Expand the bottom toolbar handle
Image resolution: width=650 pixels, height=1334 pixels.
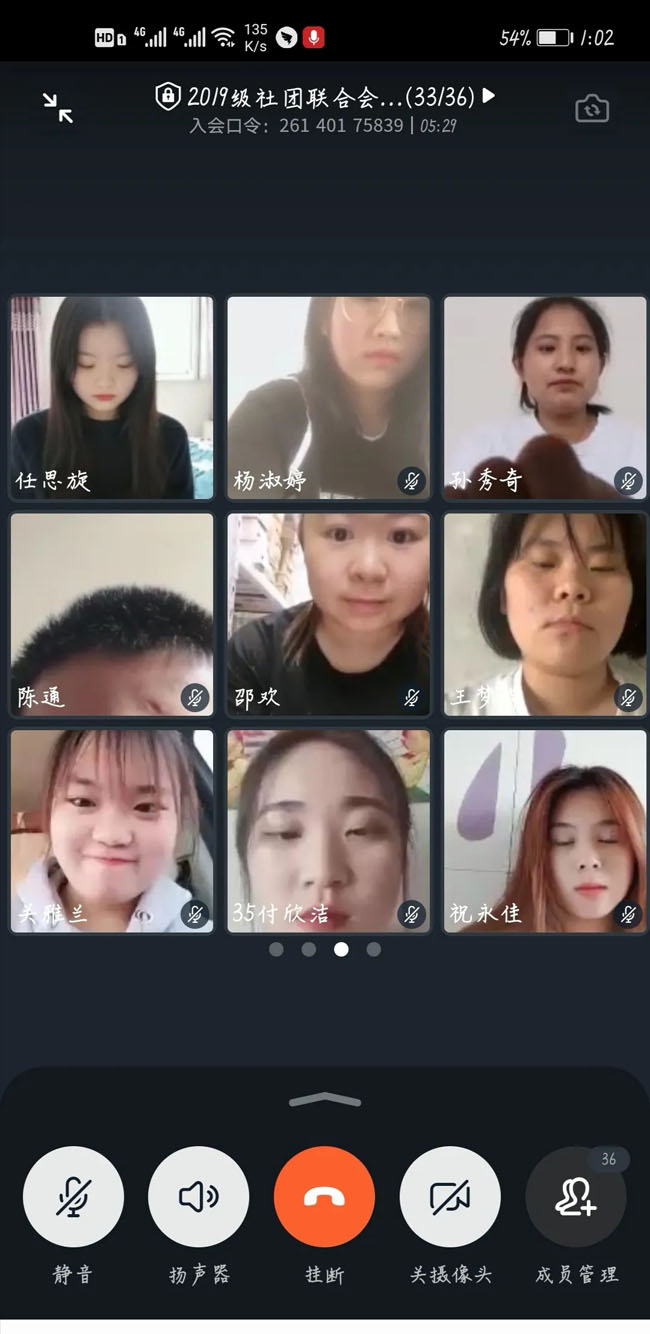click(324, 1100)
